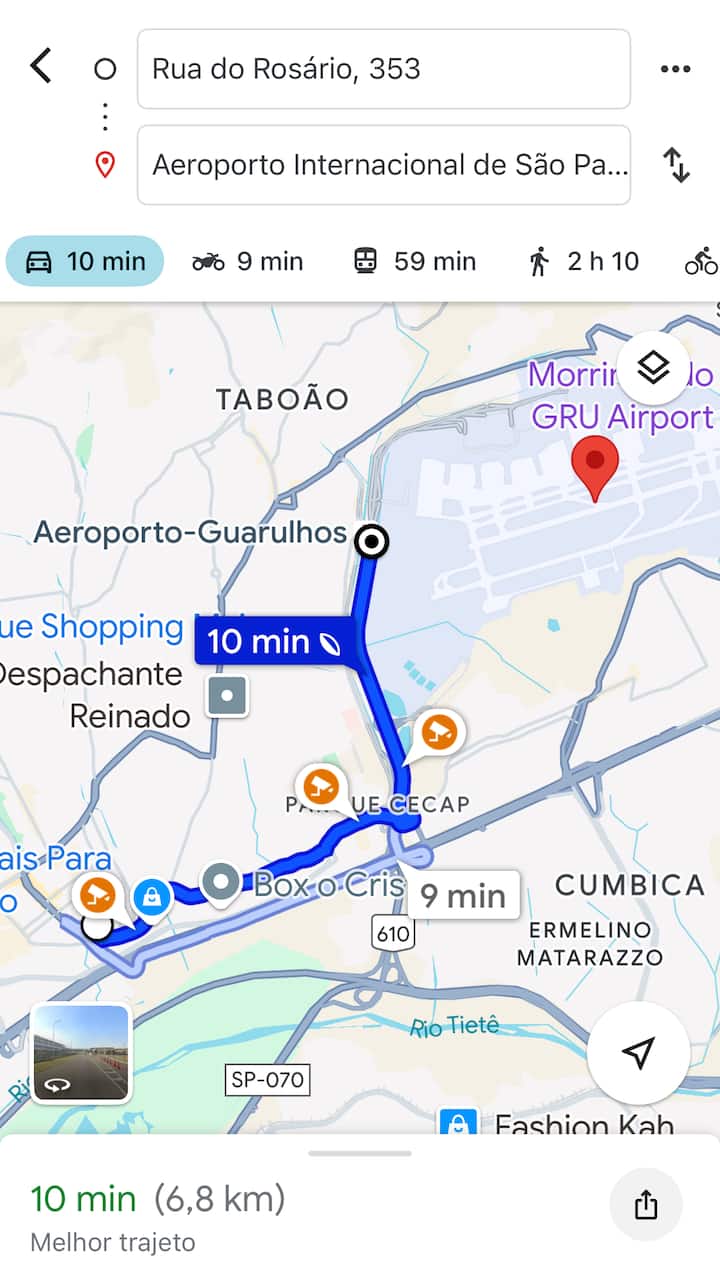The height and width of the screenshot is (1269, 720).
Task: Swap origin and destination
Action: (x=676, y=165)
